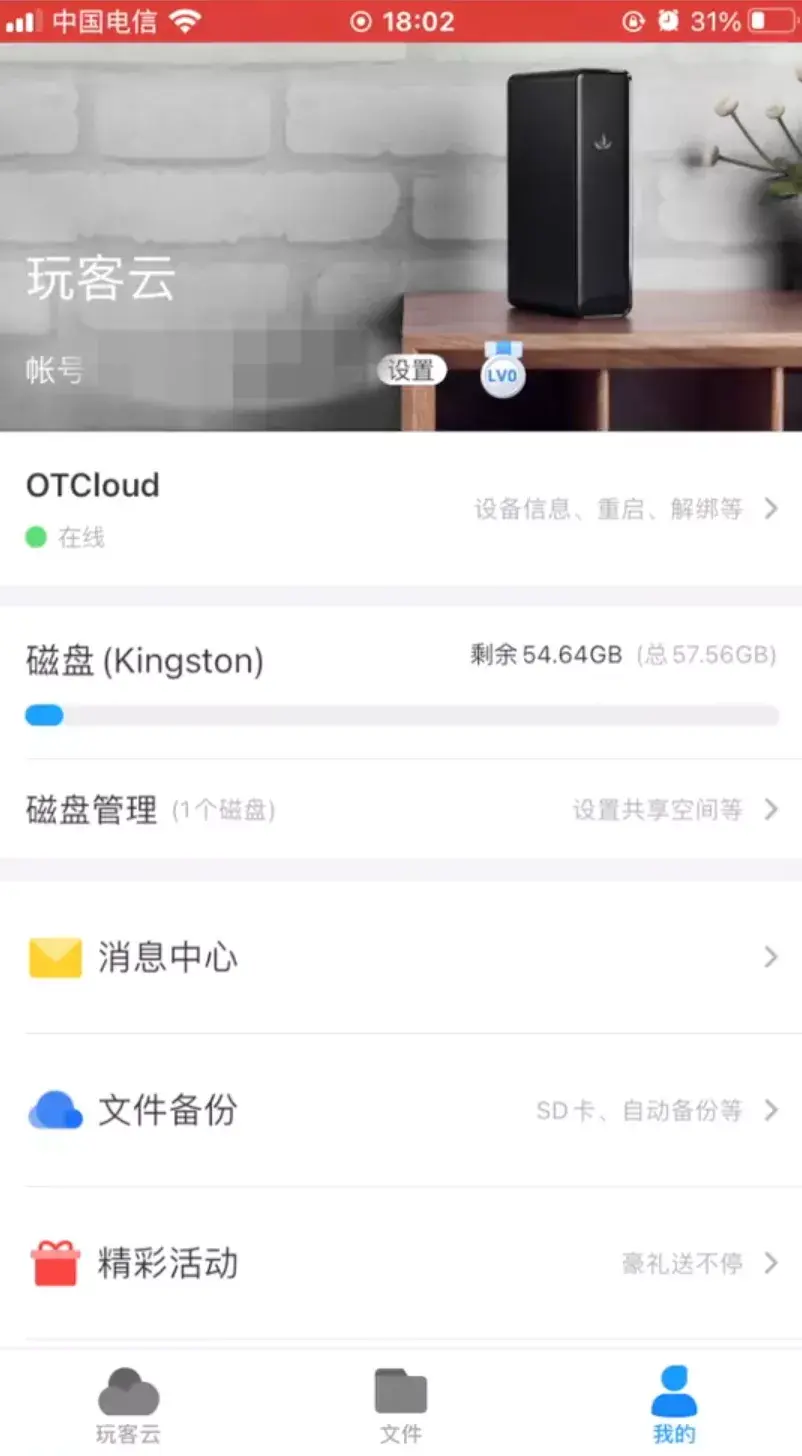Tap the LV0 level badge
802x1456 pixels.
(502, 370)
